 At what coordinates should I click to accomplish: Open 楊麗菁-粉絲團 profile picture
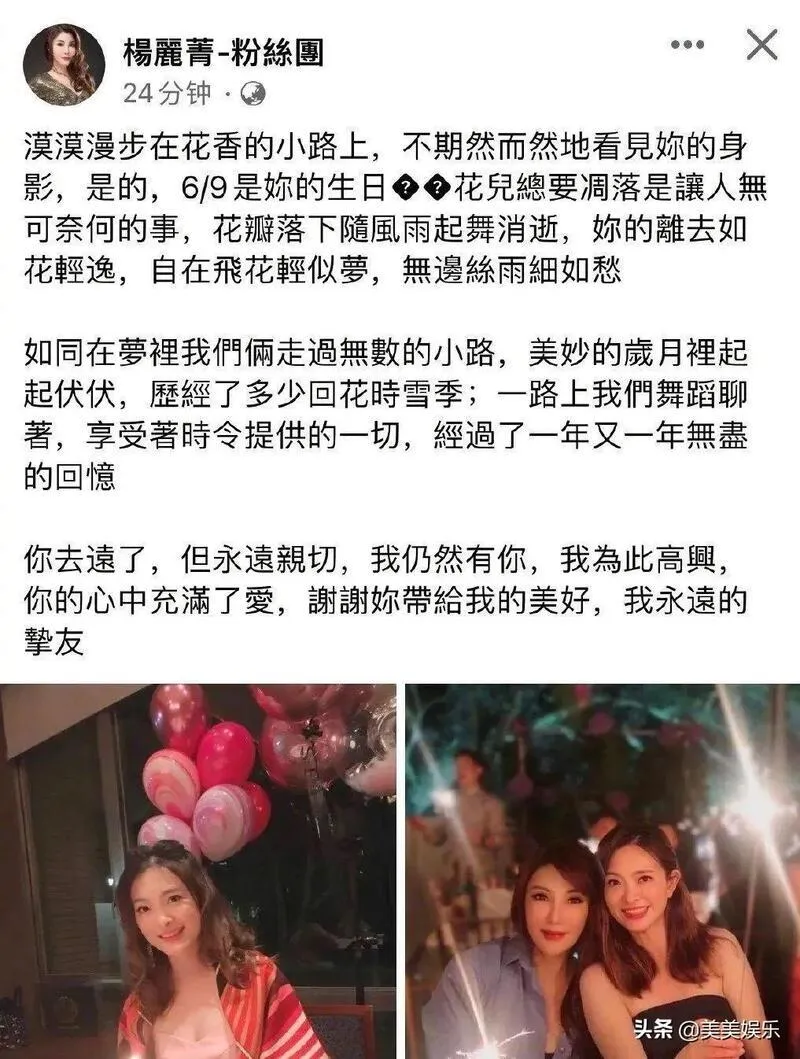click(x=63, y=64)
